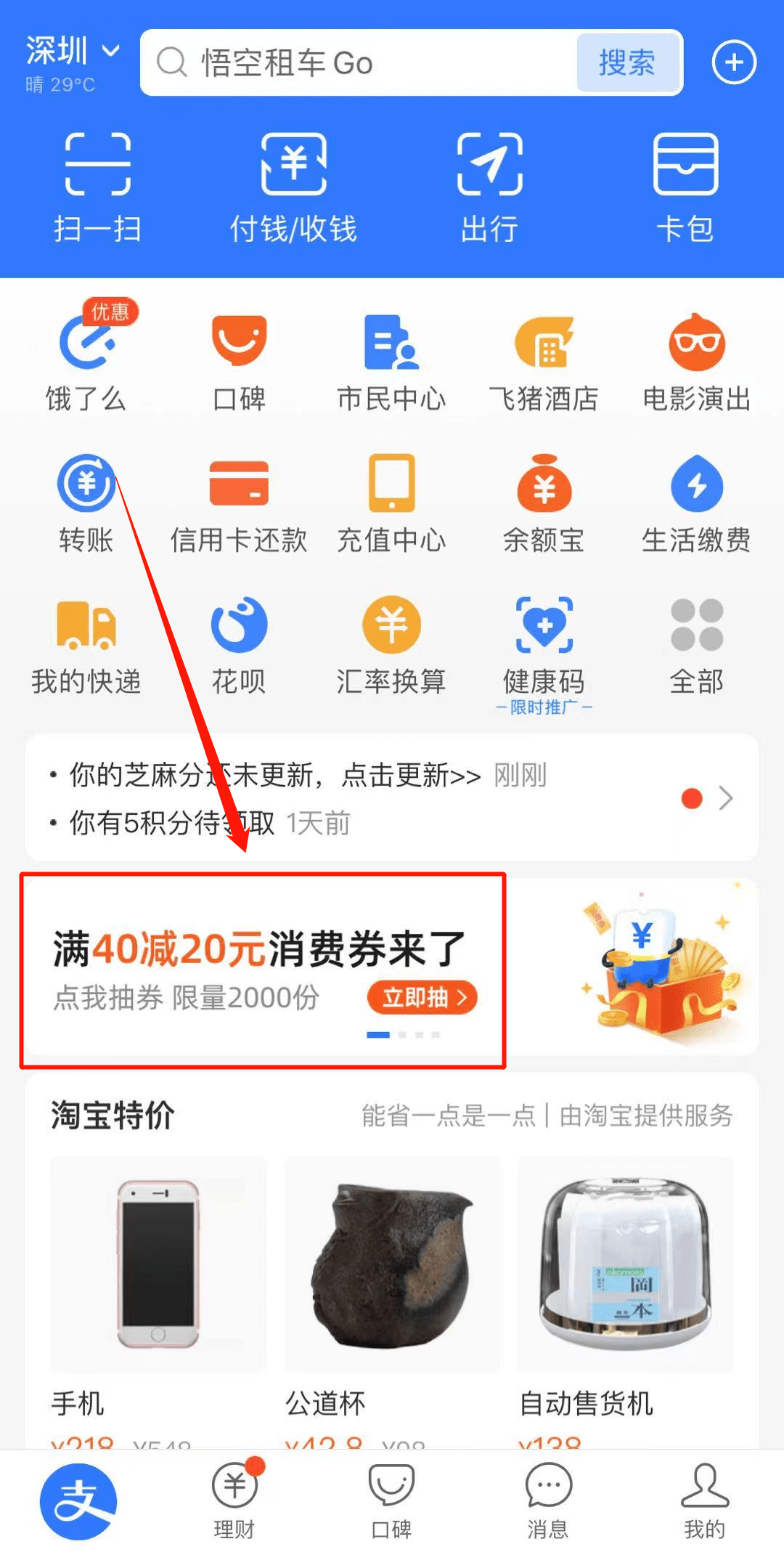Tap the 立即抽 coupon button
This screenshot has width=784, height=1560.
422,997
